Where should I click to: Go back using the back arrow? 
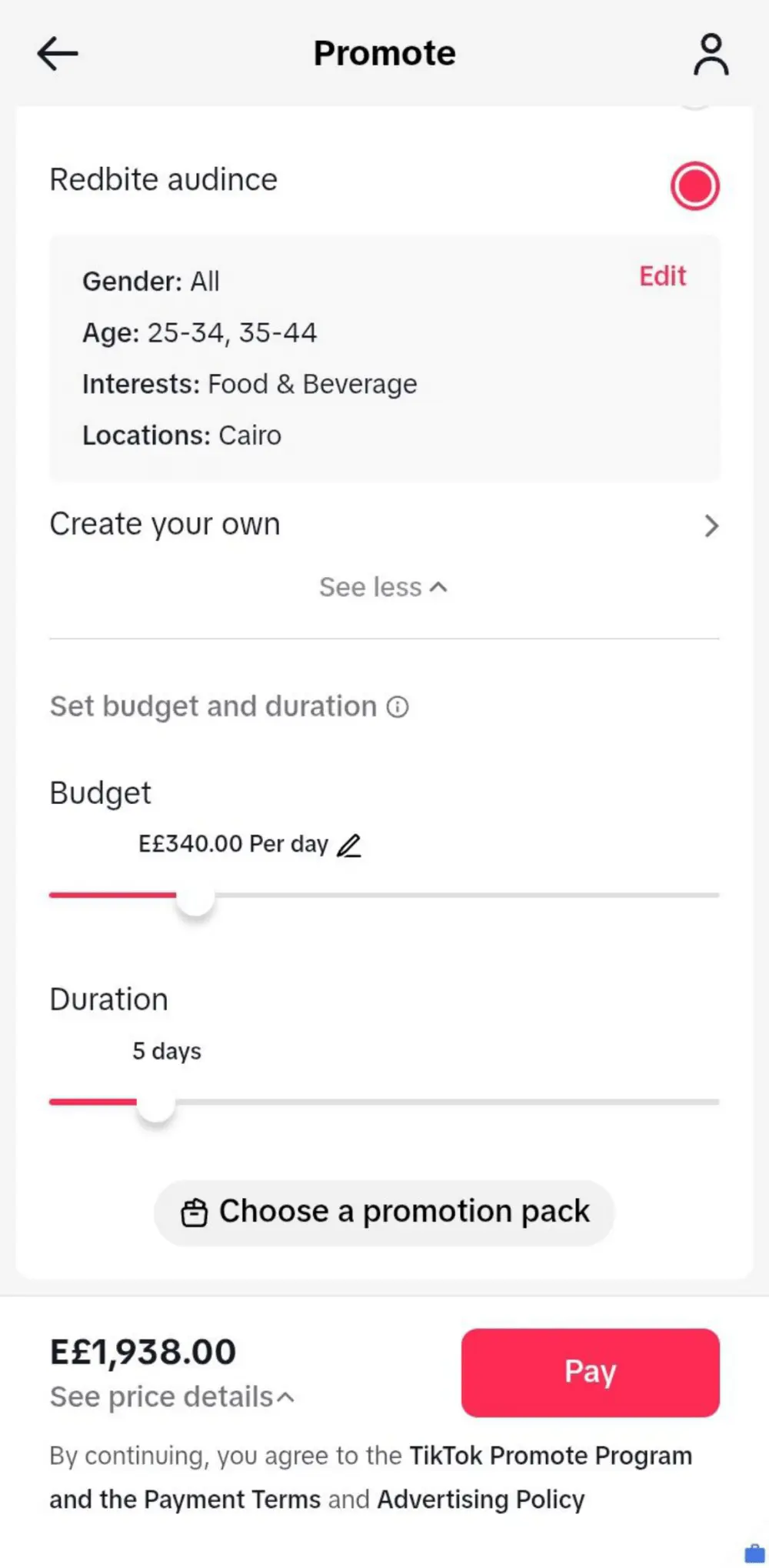57,53
